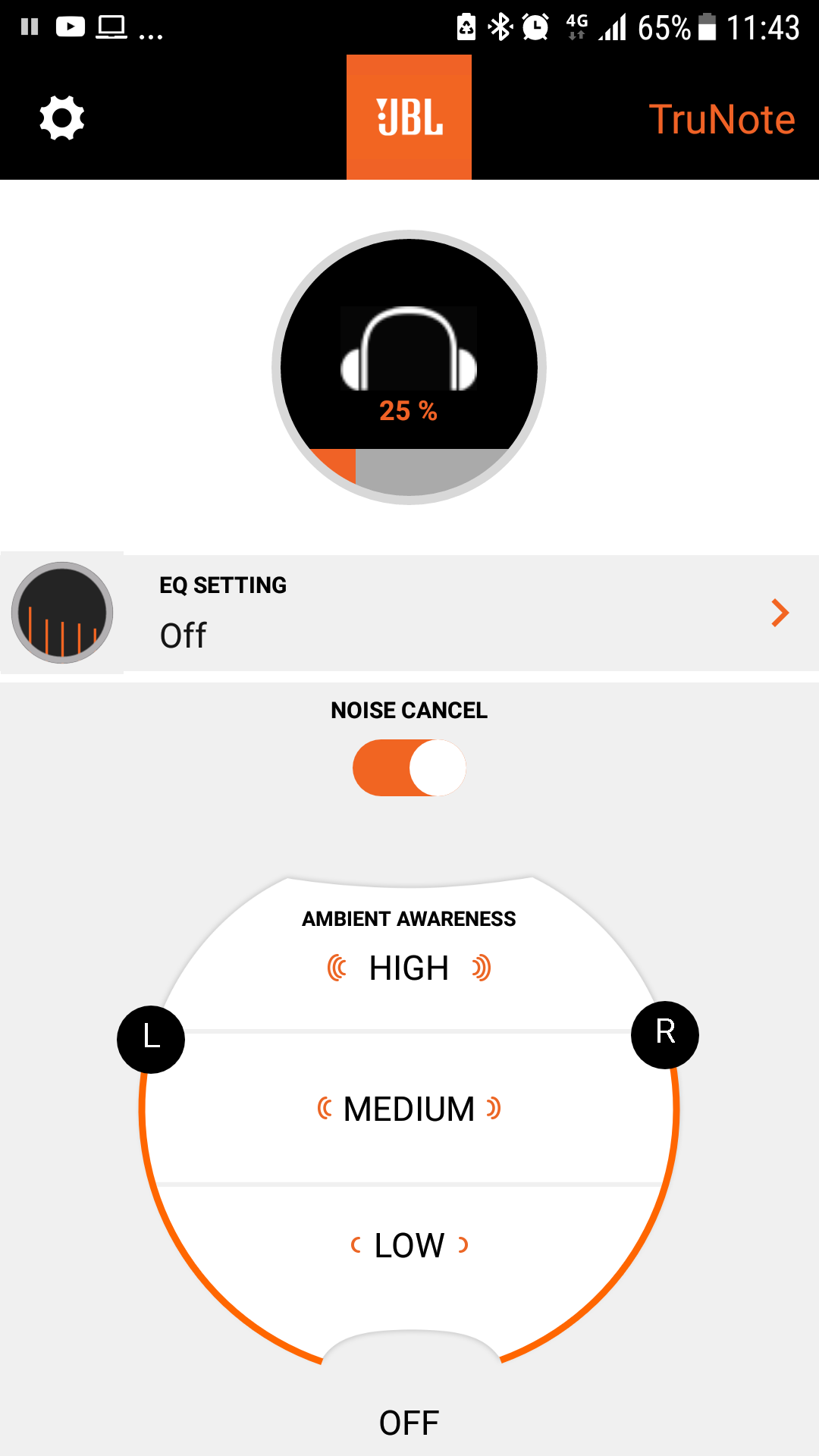The height and width of the screenshot is (1456, 819).
Task: Set ambient awareness to HIGH
Action: pos(409,968)
